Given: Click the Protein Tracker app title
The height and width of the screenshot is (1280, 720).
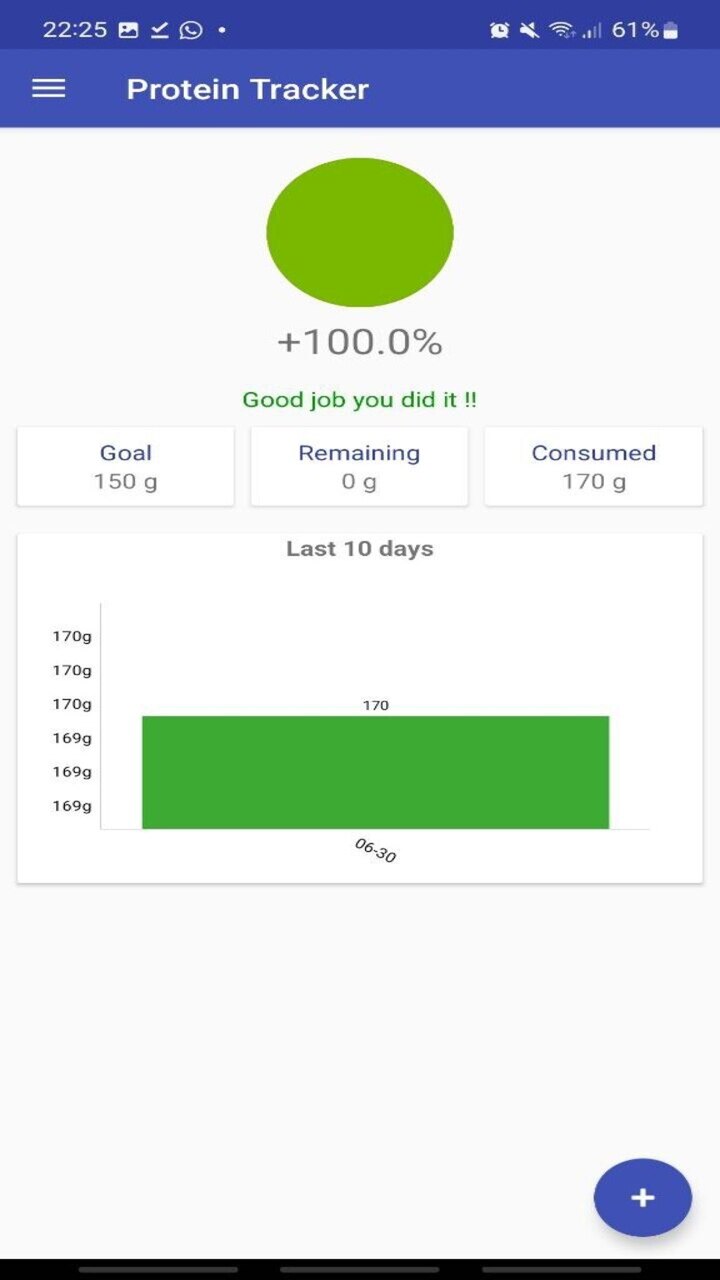Looking at the screenshot, I should 247,88.
